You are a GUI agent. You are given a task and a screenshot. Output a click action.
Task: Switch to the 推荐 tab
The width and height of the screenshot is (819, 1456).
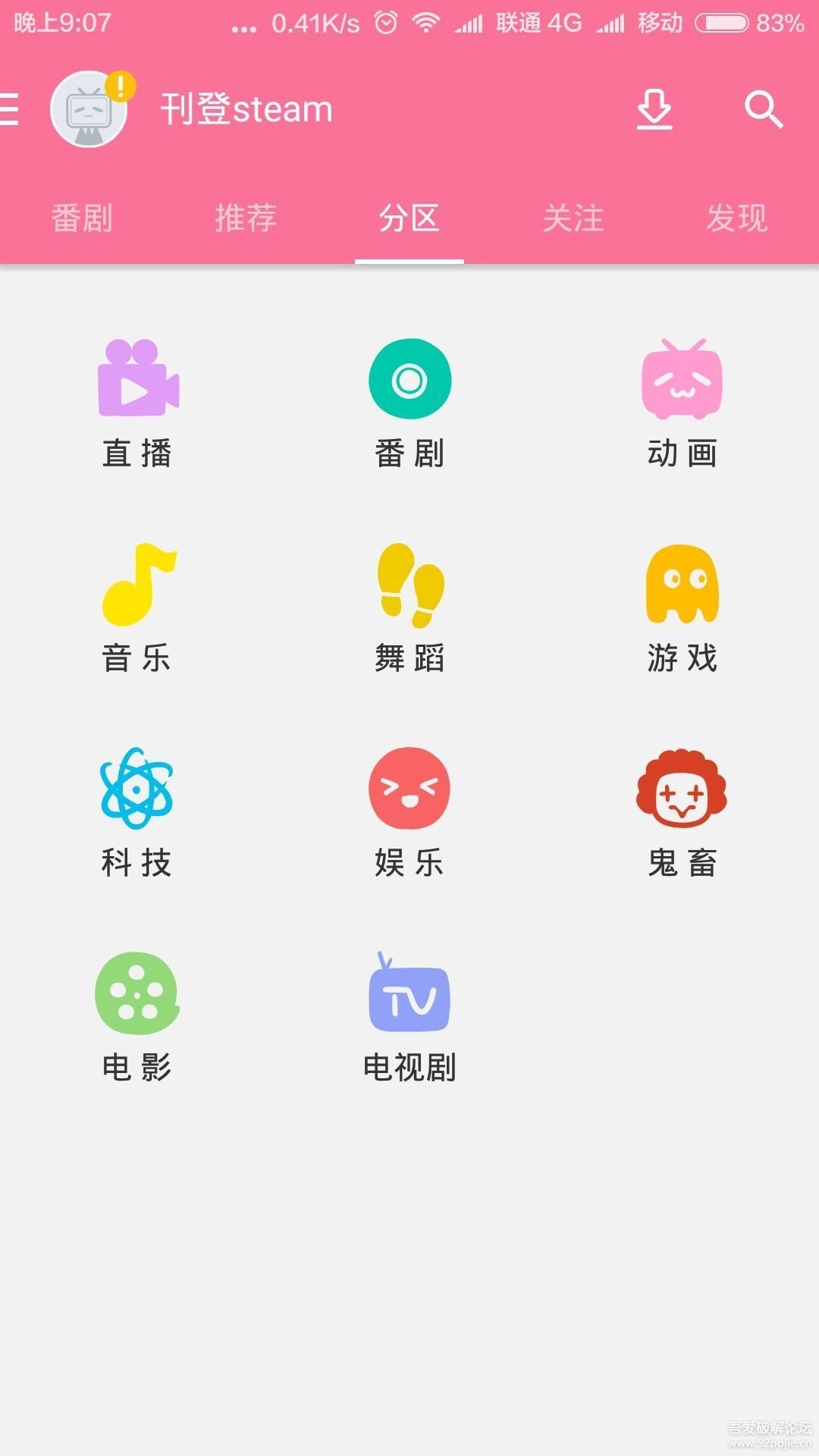pyautogui.click(x=246, y=218)
